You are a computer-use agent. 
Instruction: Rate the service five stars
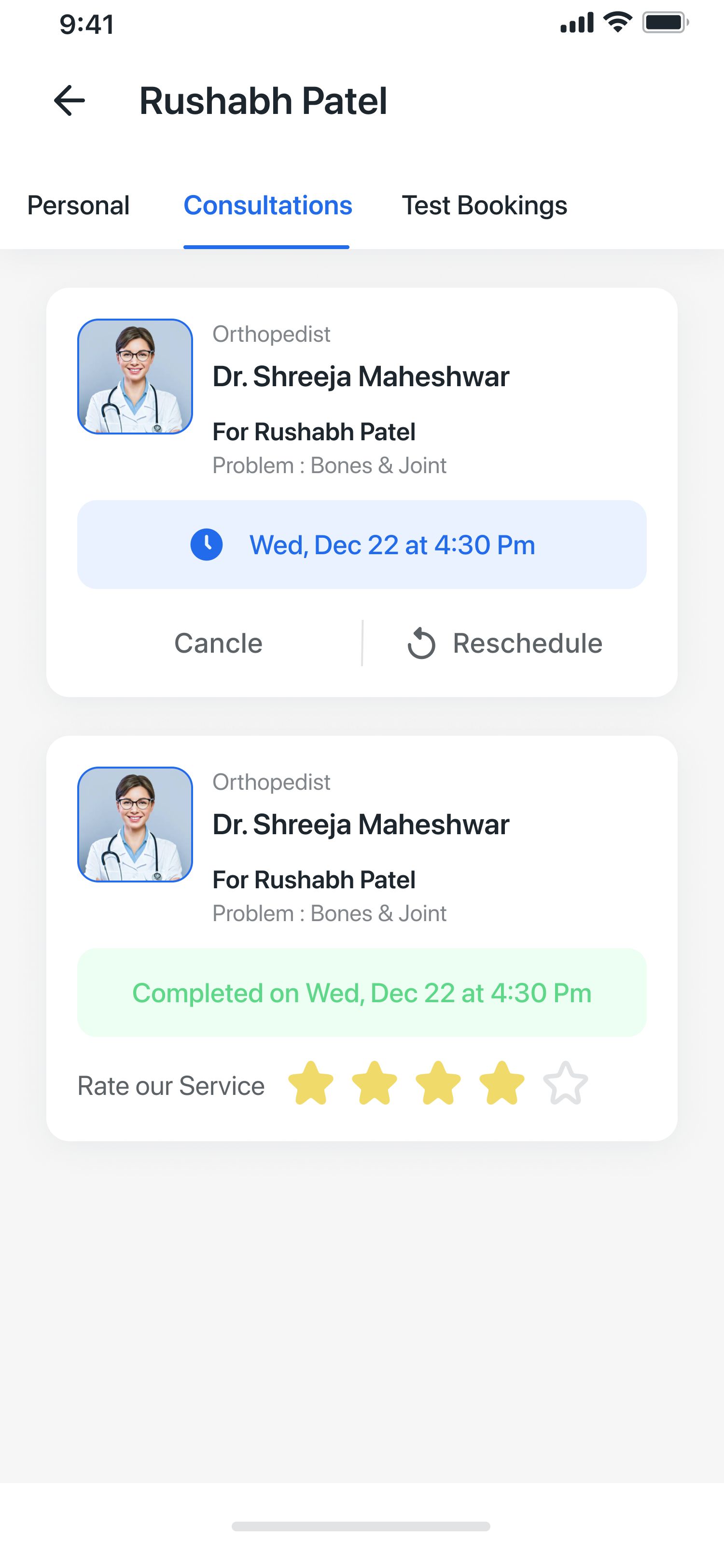point(566,1083)
